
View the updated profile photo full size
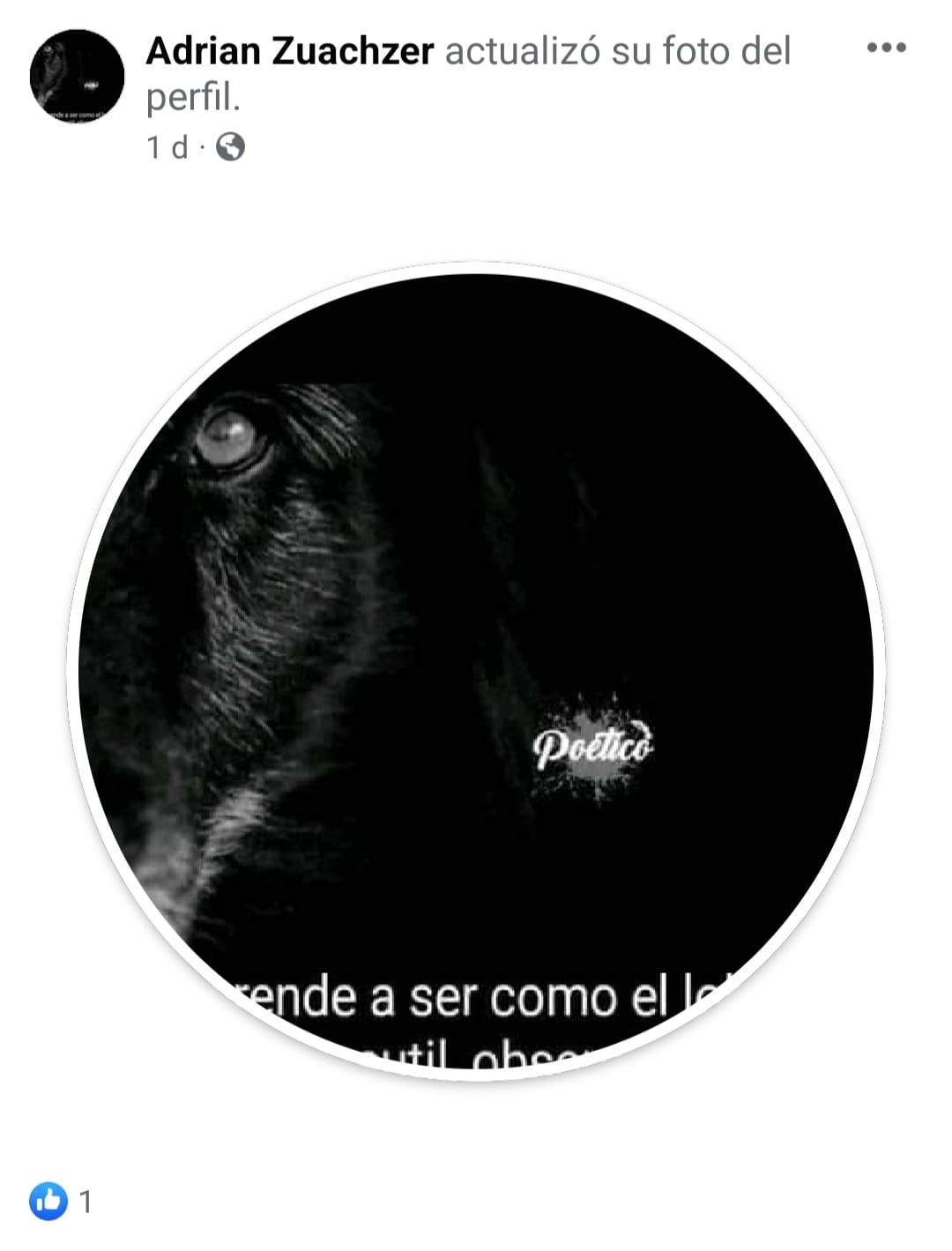pyautogui.click(x=476, y=670)
